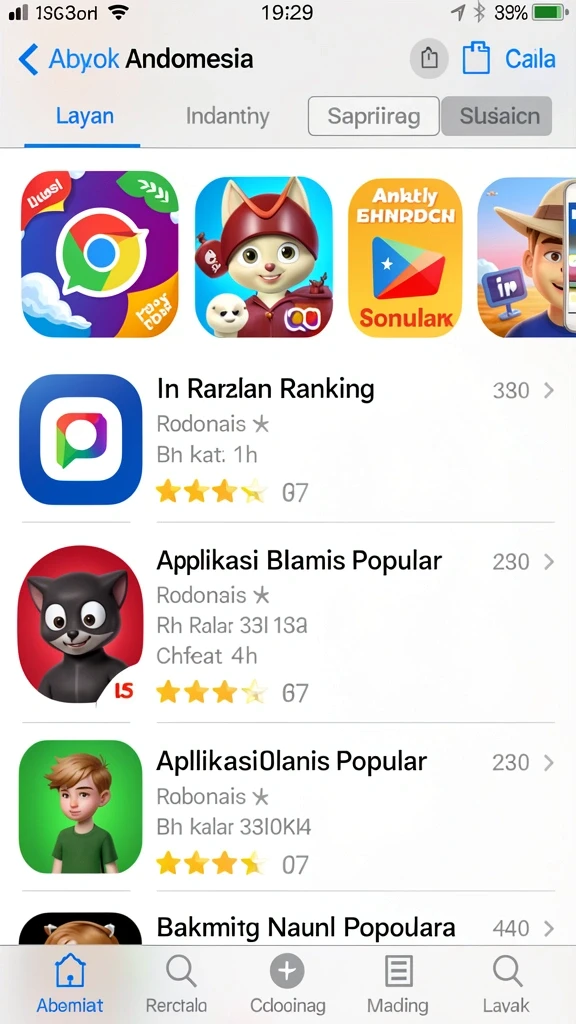
Task: Select the Slusaicn segment
Action: tap(498, 116)
